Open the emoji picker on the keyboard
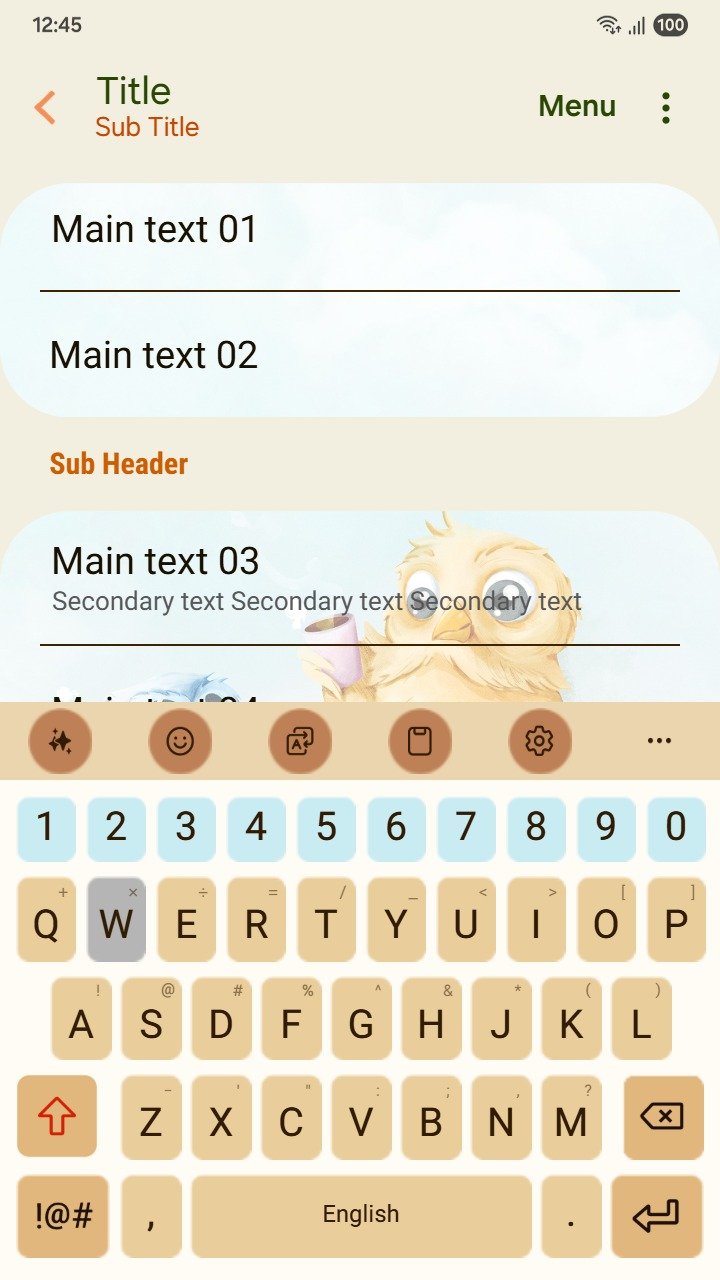This screenshot has height=1280, width=720. point(180,741)
